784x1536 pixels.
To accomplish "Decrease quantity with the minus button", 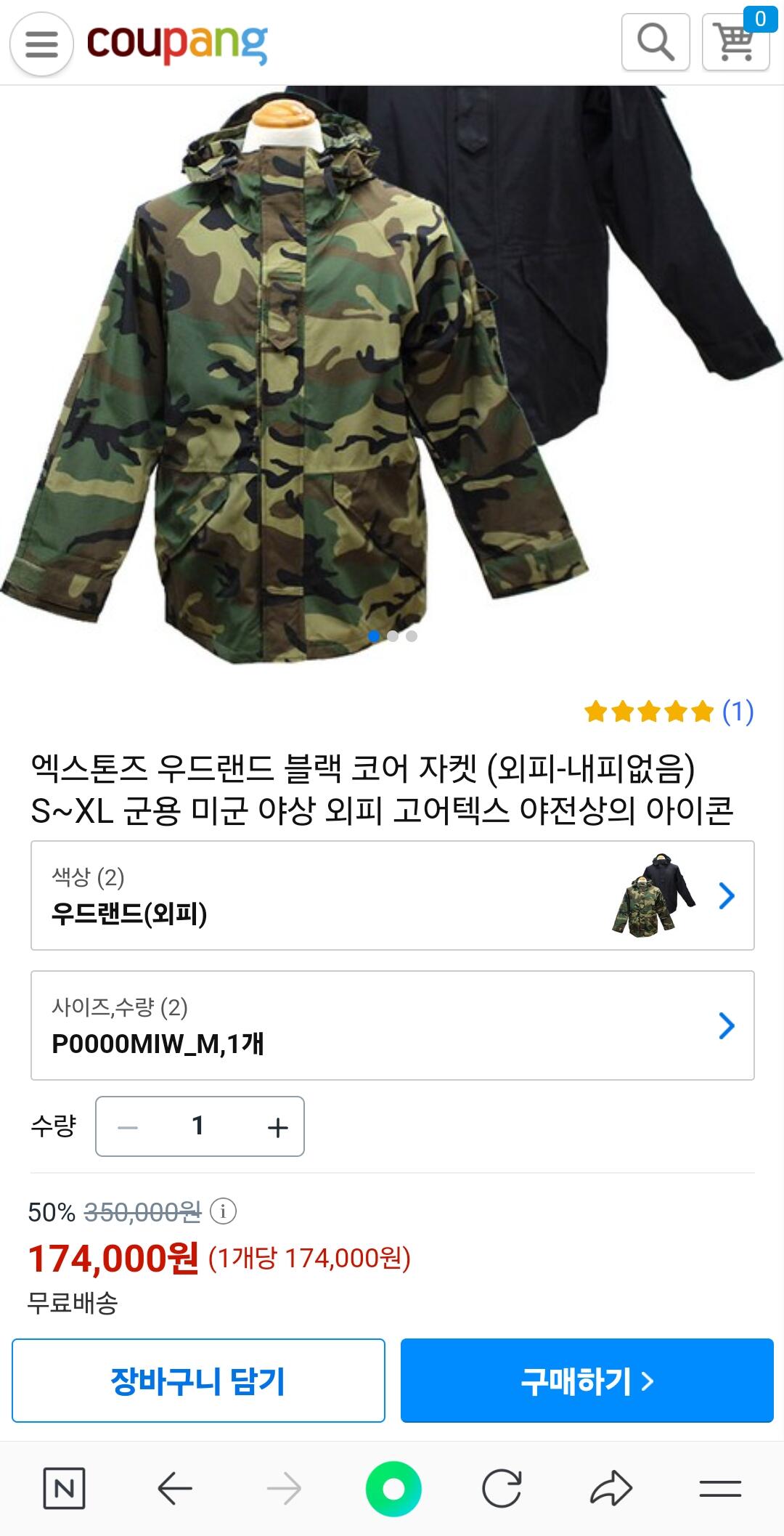I will (128, 1127).
